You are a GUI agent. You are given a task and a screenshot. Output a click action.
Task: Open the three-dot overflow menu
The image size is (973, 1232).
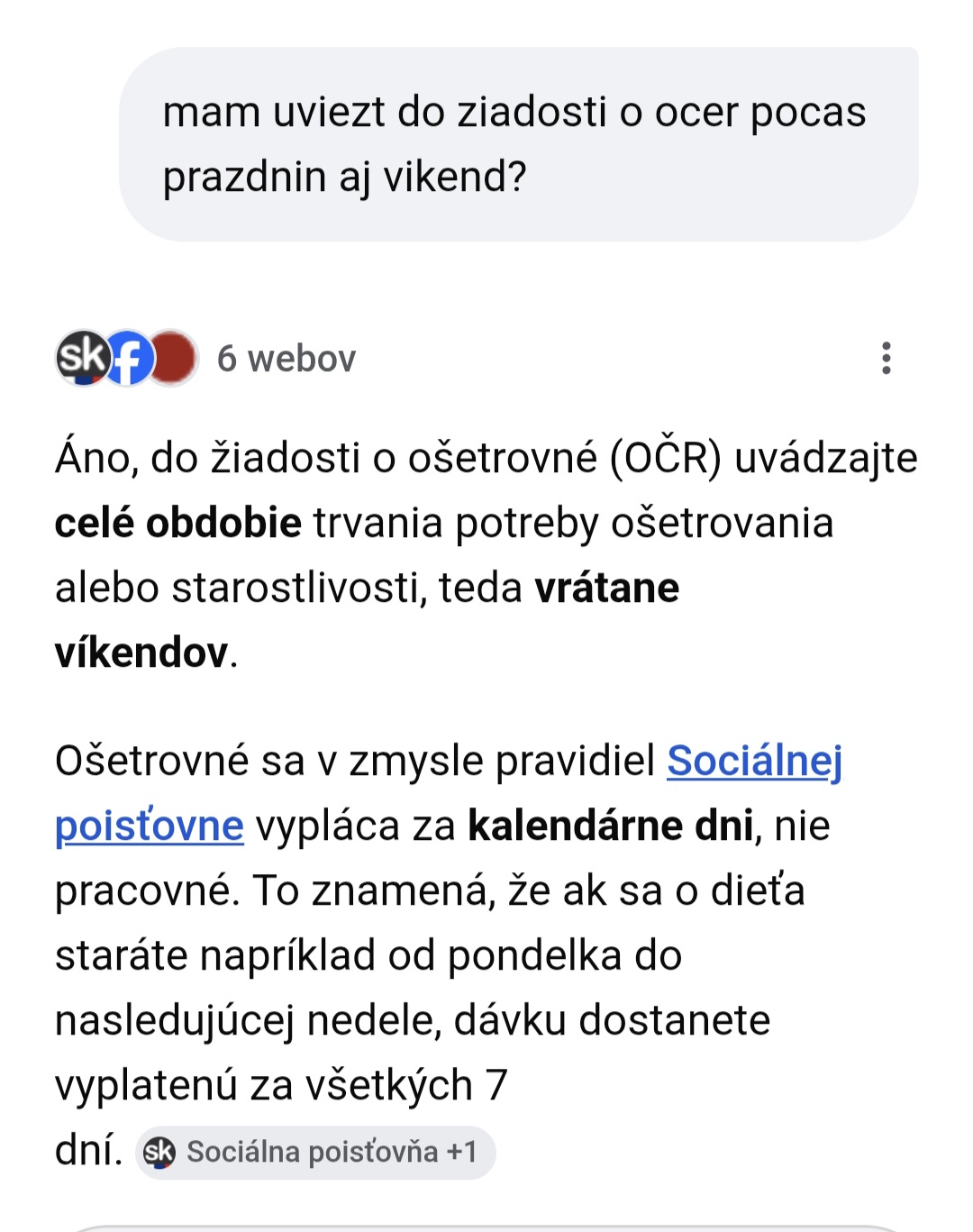(x=887, y=358)
